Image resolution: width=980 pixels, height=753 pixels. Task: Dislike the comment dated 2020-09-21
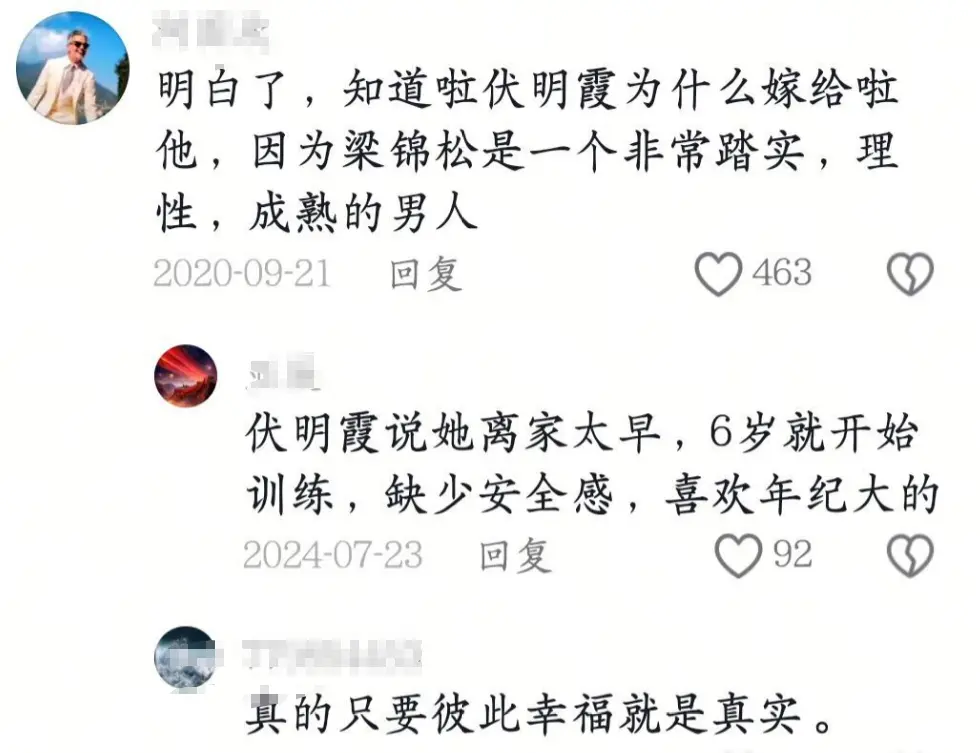coord(910,274)
